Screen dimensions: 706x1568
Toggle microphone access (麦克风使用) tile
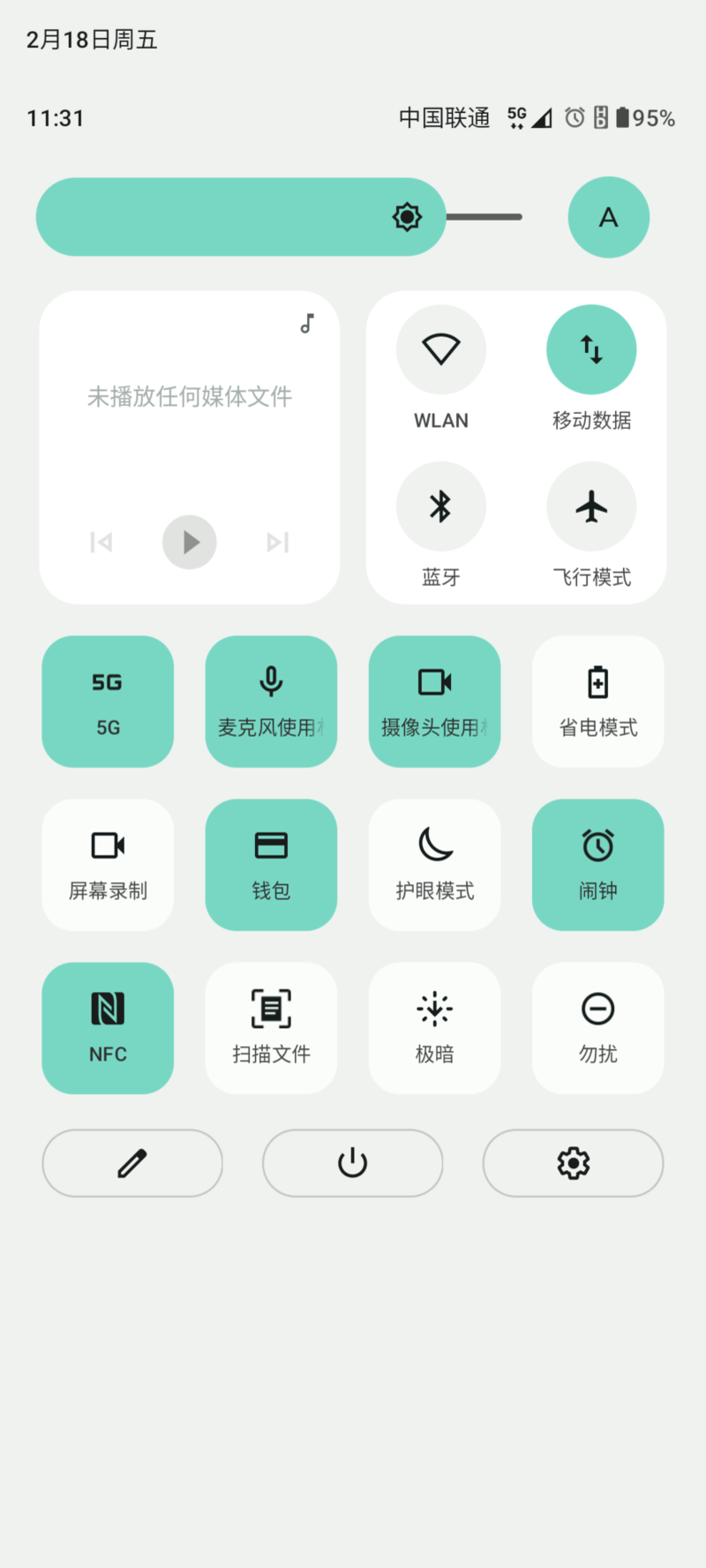click(271, 701)
